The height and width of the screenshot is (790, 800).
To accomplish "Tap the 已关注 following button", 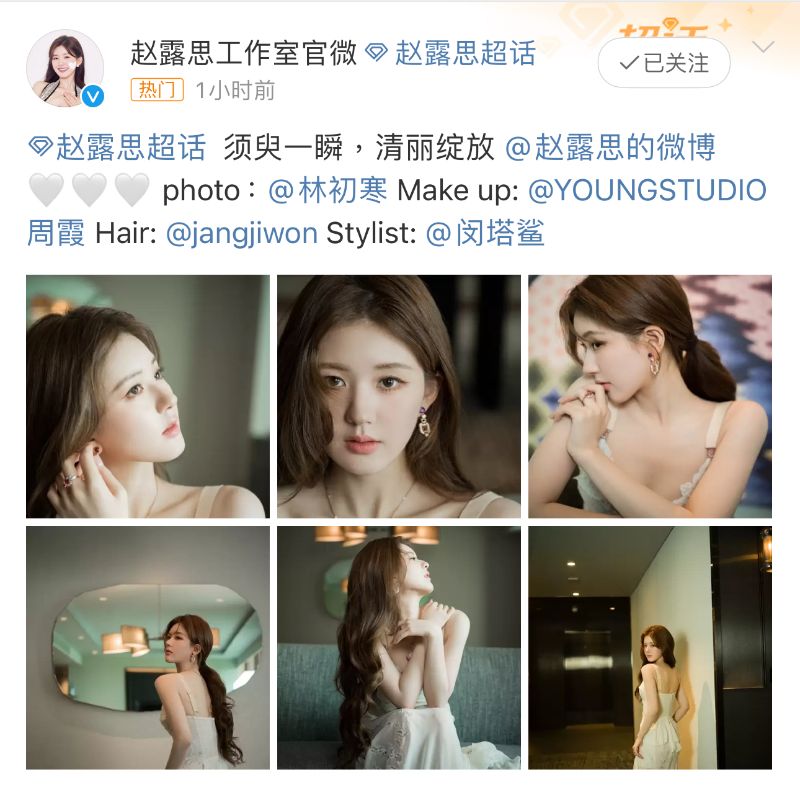I will tap(664, 64).
